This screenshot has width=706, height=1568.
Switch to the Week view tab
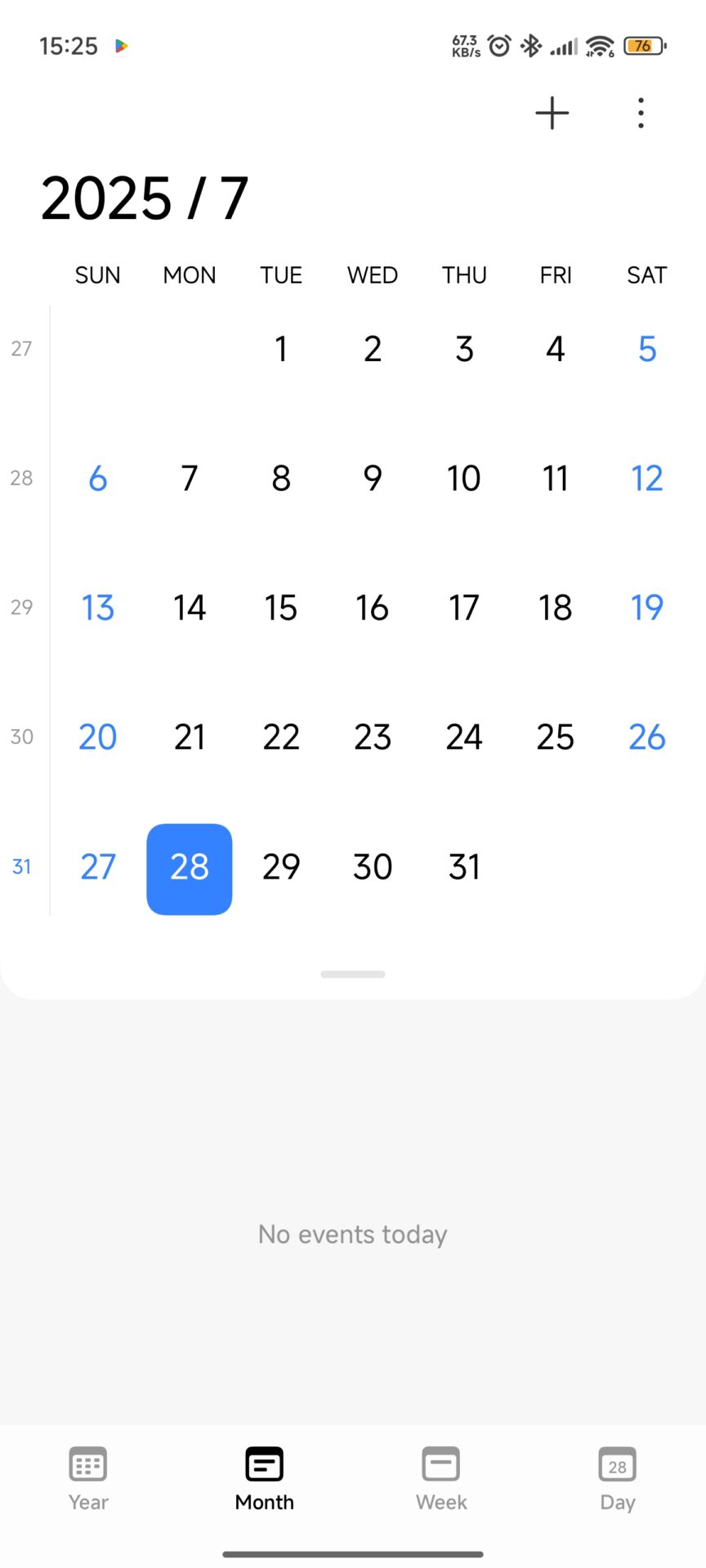point(441,1479)
